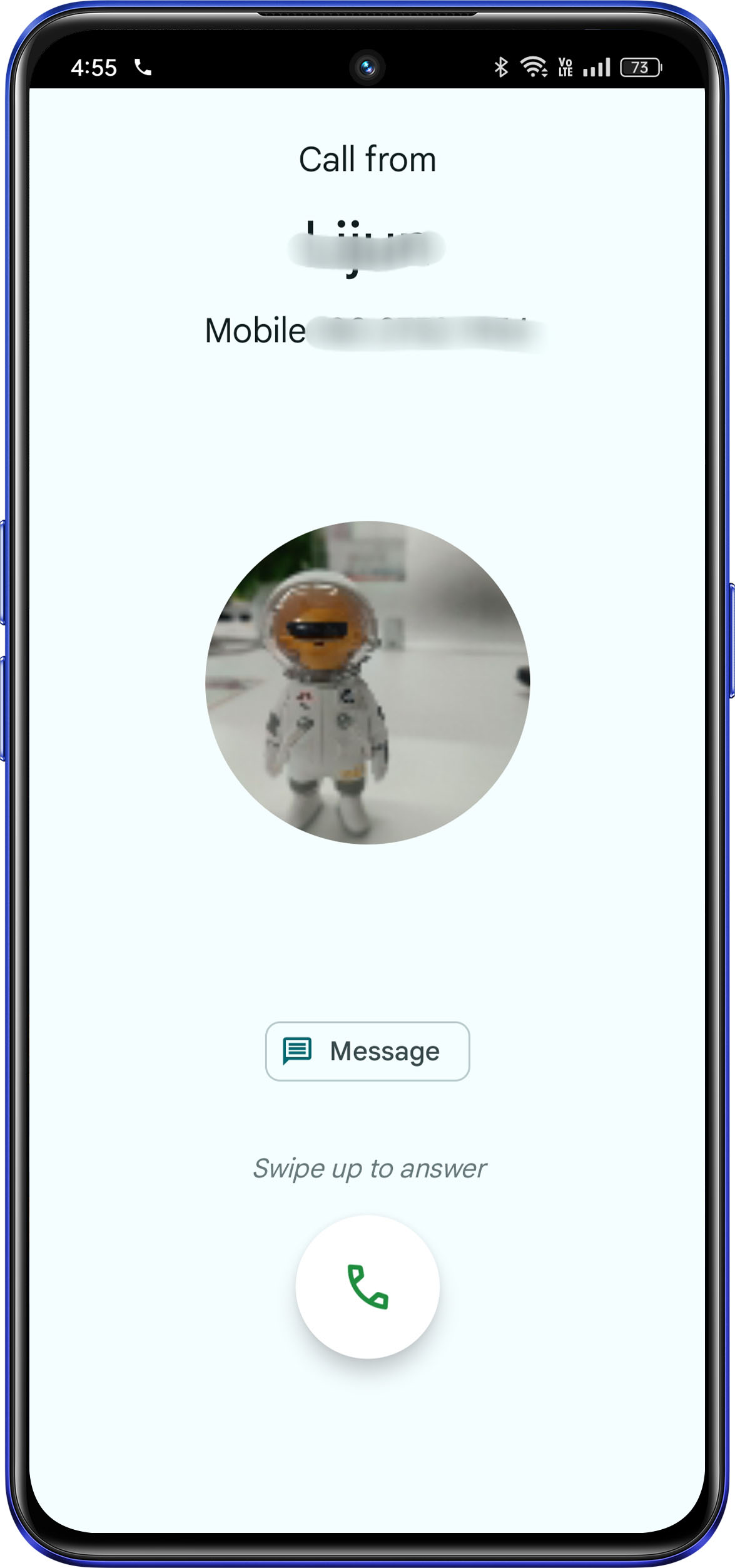This screenshot has width=735, height=1568.
Task: Tap the green phone answer button
Action: pyautogui.click(x=367, y=1286)
